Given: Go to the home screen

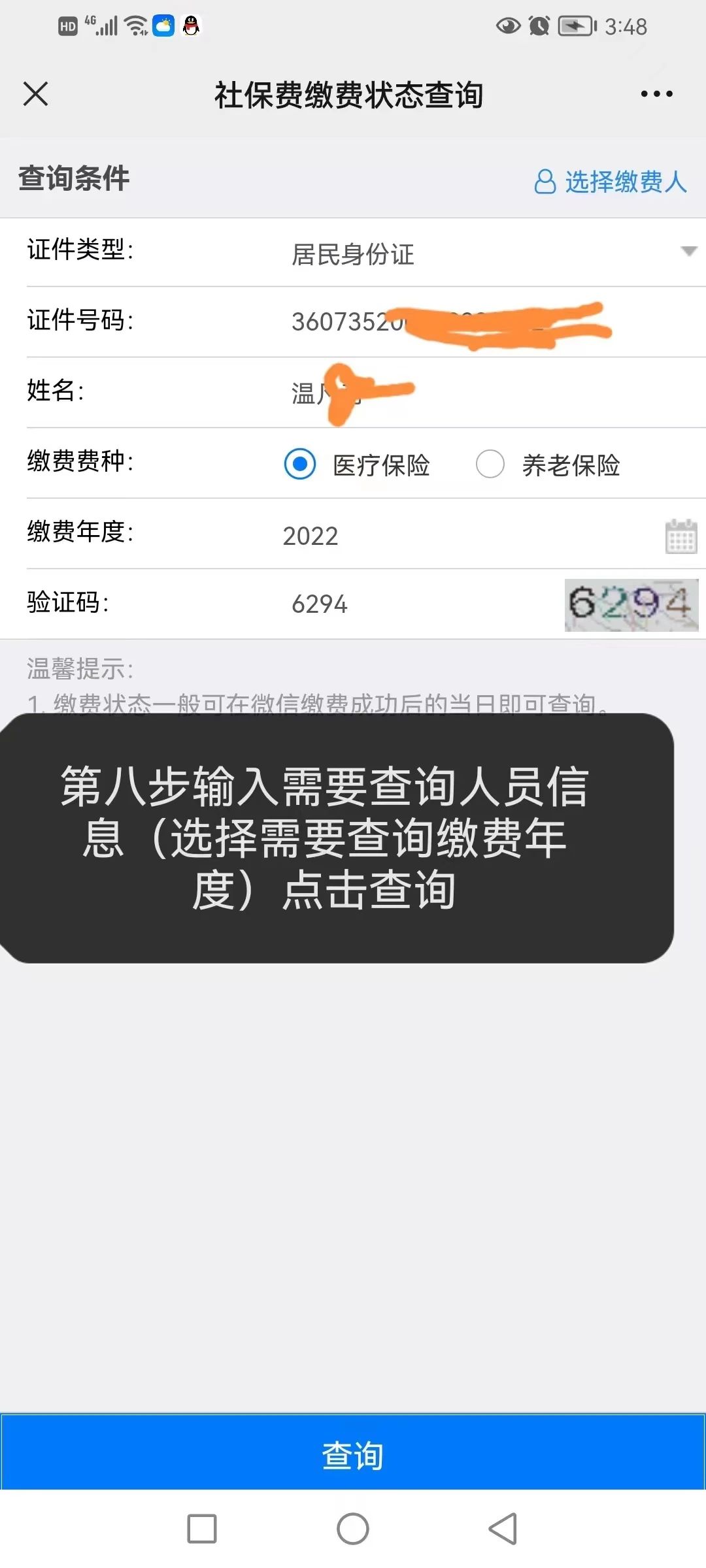Looking at the screenshot, I should point(353,1529).
